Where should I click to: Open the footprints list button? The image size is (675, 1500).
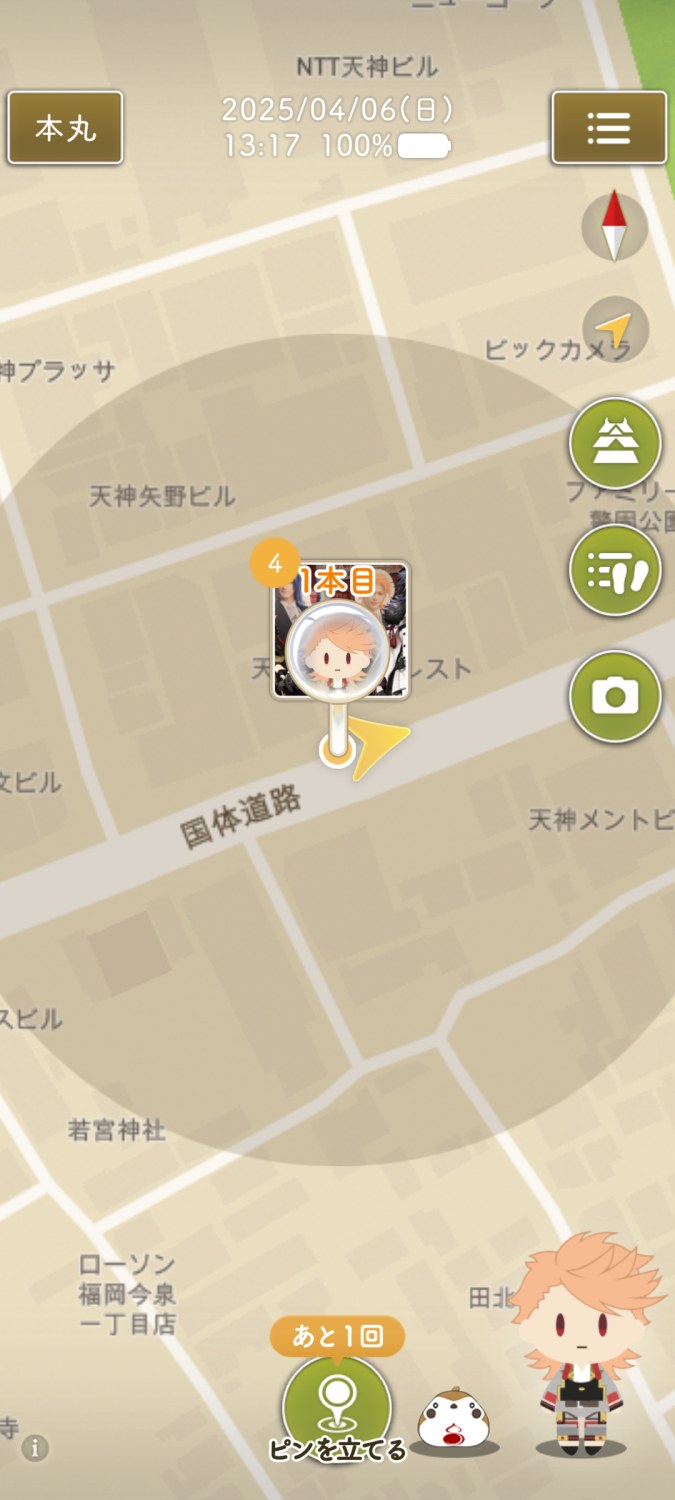(615, 570)
